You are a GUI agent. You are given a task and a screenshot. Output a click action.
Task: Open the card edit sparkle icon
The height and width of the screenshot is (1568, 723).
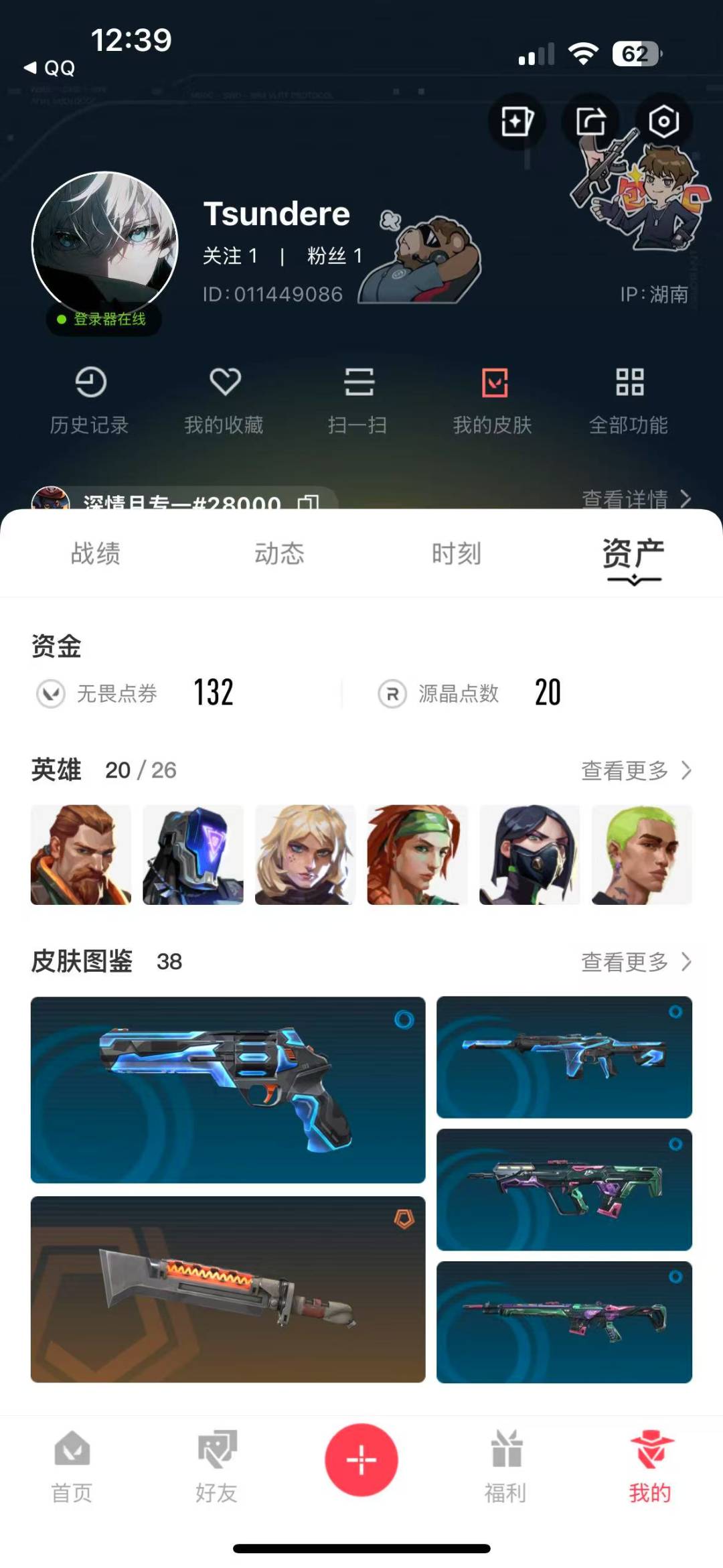517,121
